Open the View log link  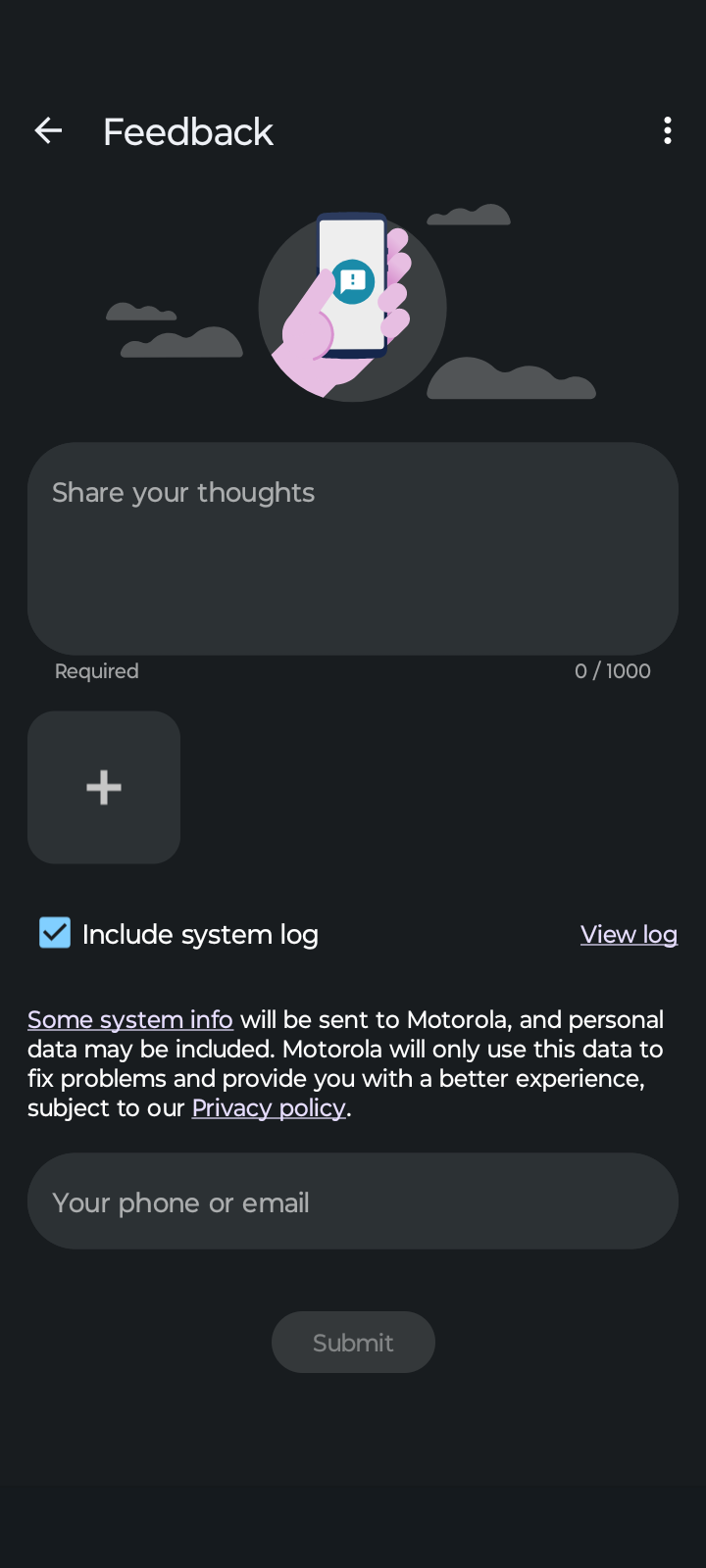point(629,934)
